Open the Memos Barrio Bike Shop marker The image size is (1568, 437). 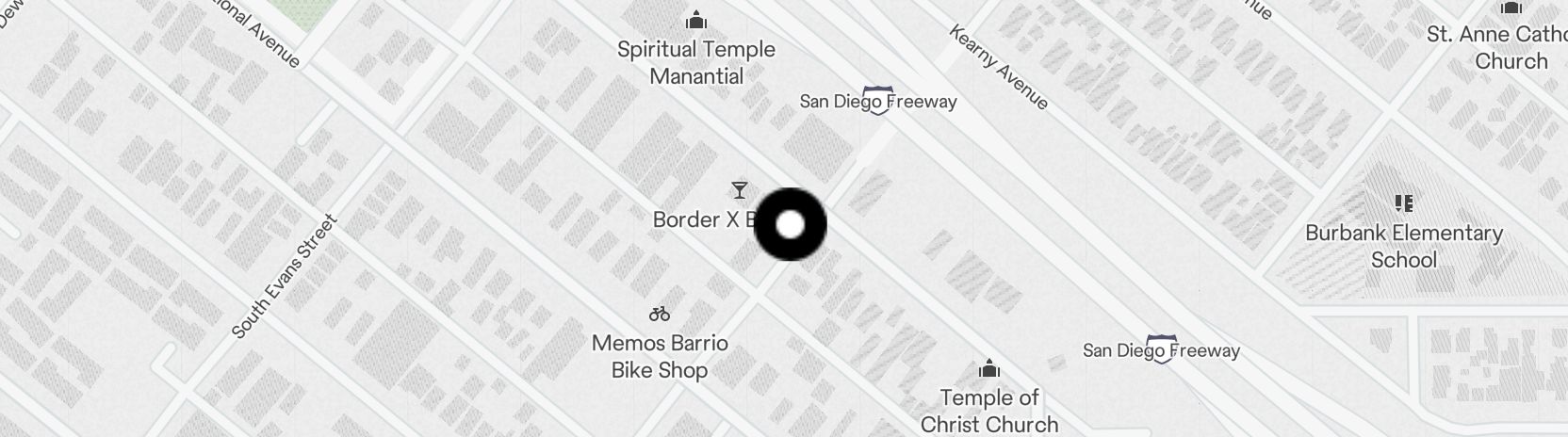pos(660,314)
